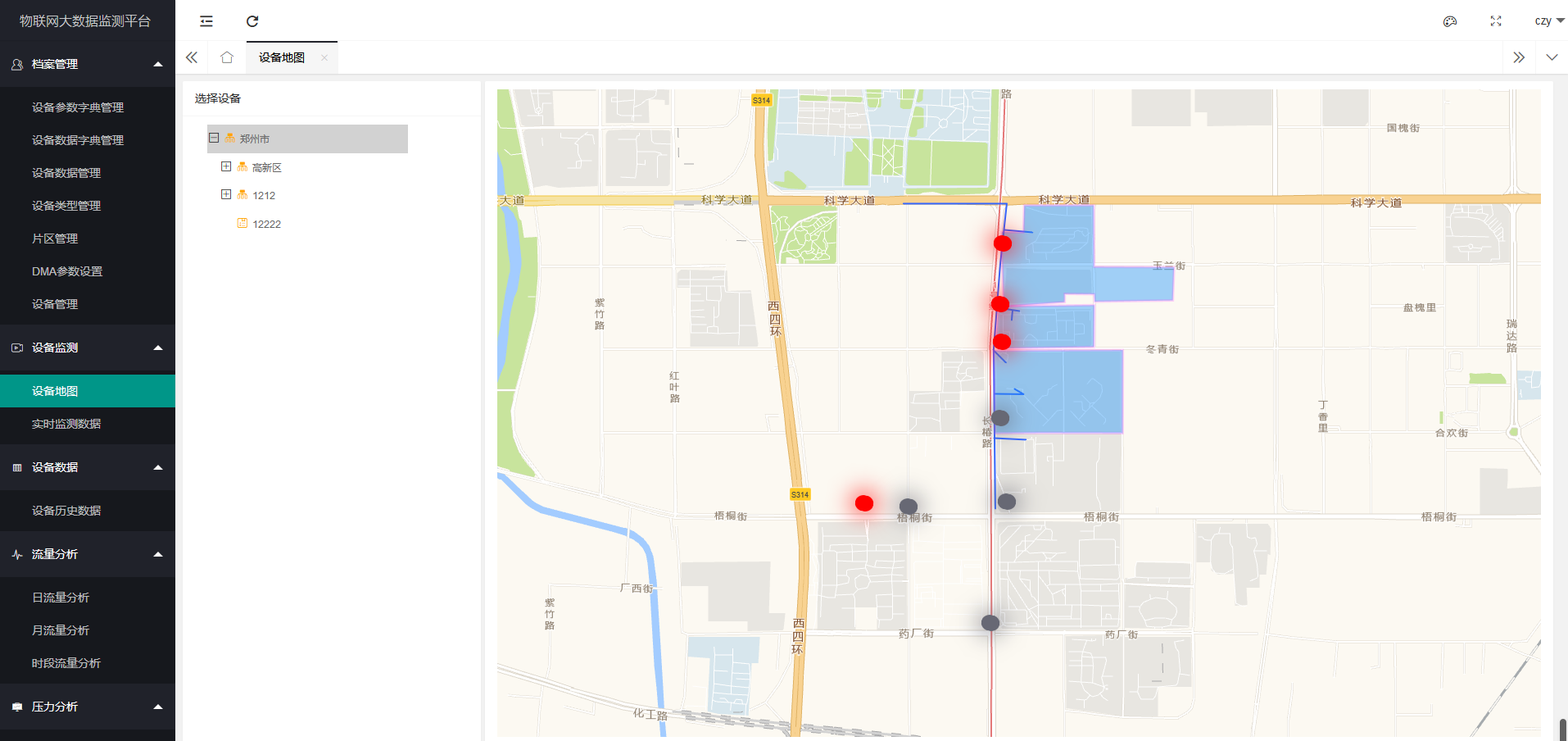This screenshot has width=1568, height=741.
Task: Collapse the sidebar menu toggle
Action: 206,21
